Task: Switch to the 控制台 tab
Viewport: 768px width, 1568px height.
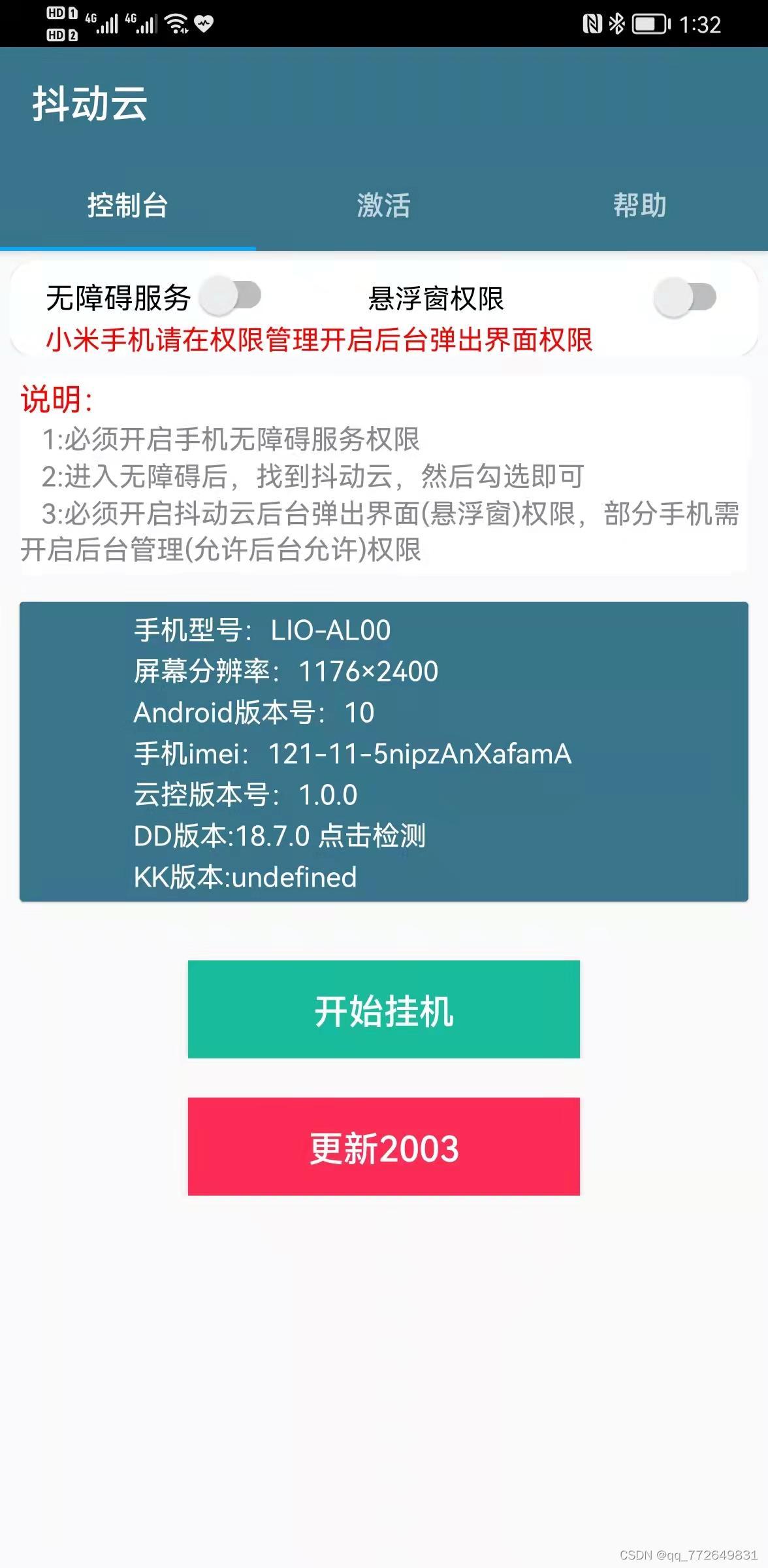Action: click(128, 205)
